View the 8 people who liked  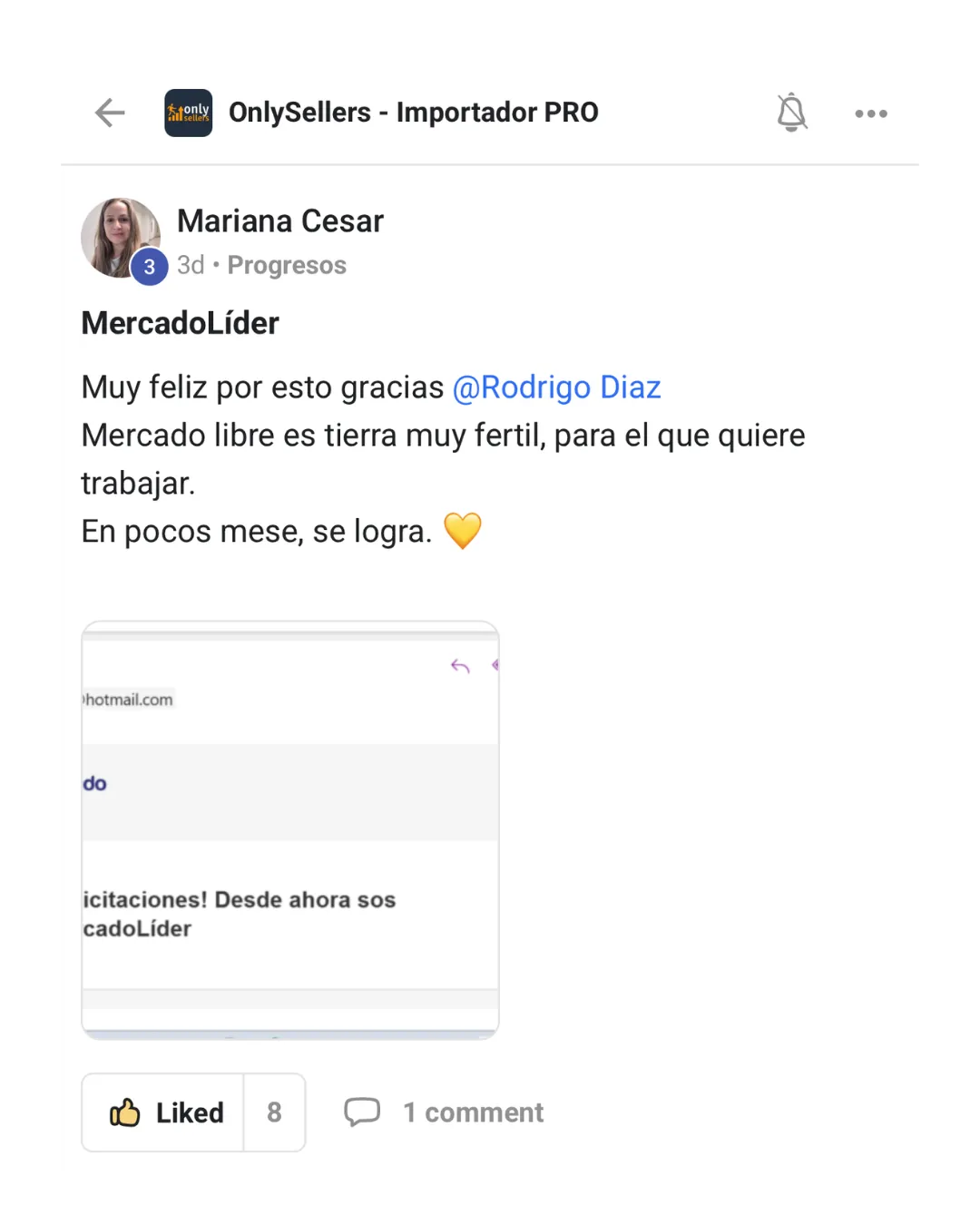point(274,1112)
